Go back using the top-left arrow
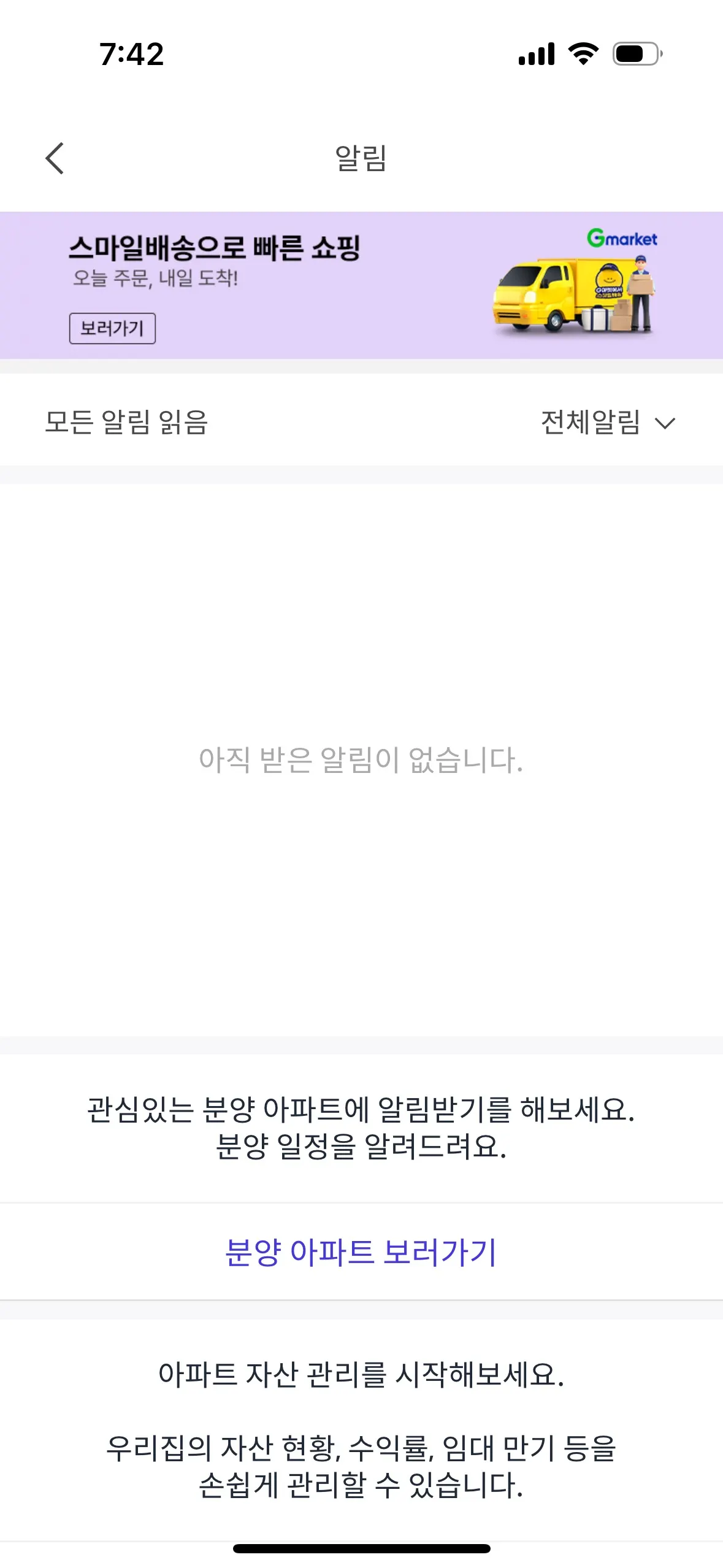The height and width of the screenshot is (1568, 723). point(55,158)
